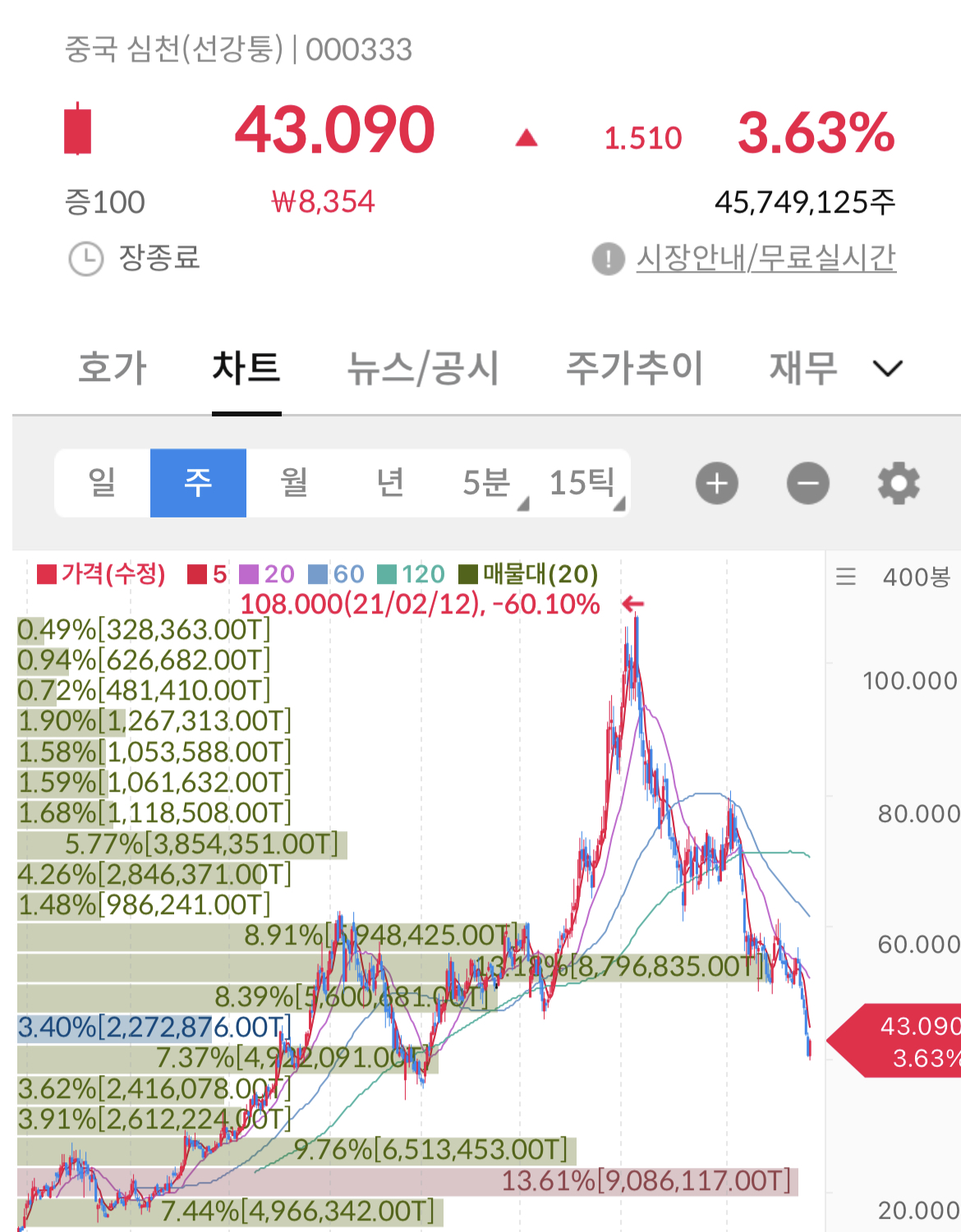Zoom out the chart with minus

click(x=808, y=483)
